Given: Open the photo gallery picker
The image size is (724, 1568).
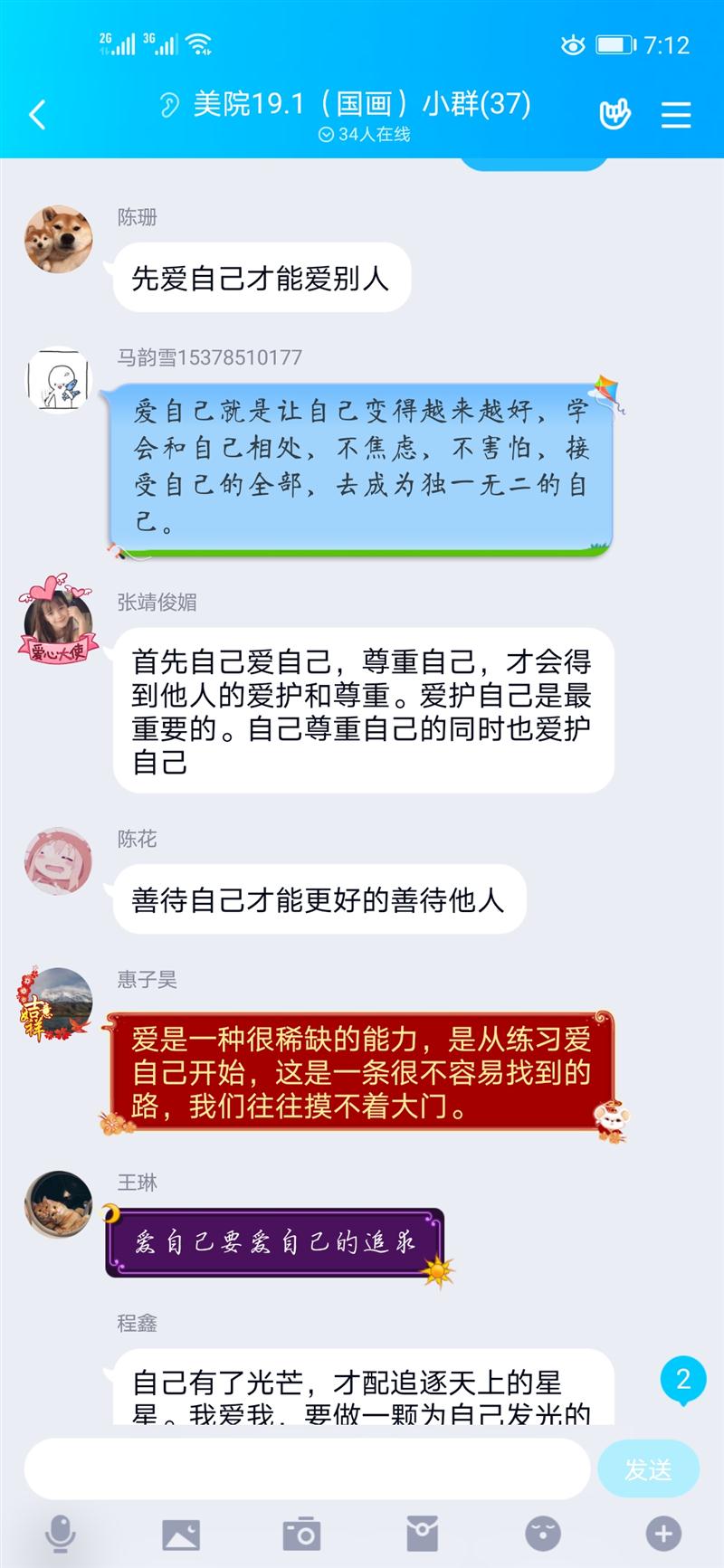Looking at the screenshot, I should click(181, 1535).
